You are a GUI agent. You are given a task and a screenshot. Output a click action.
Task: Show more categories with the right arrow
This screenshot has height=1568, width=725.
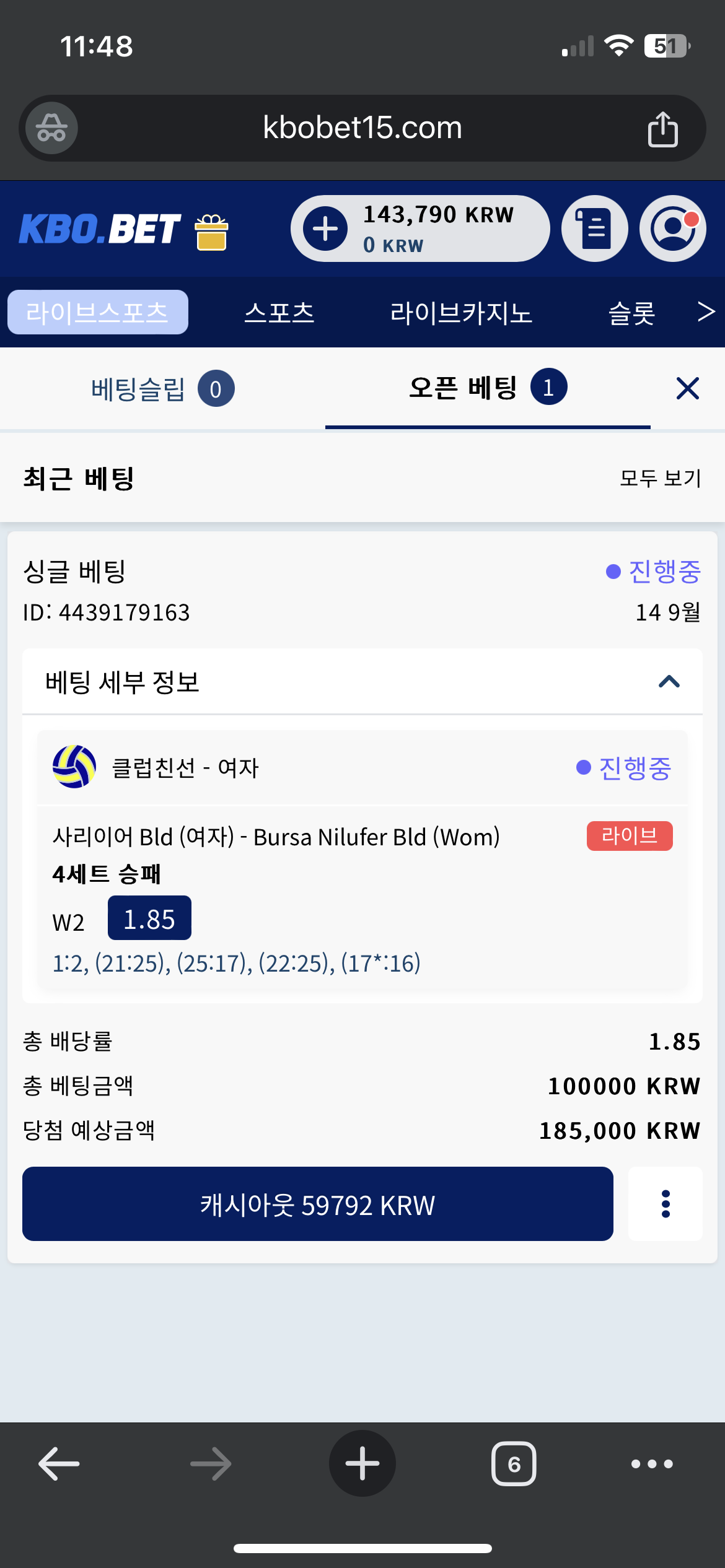tap(706, 311)
